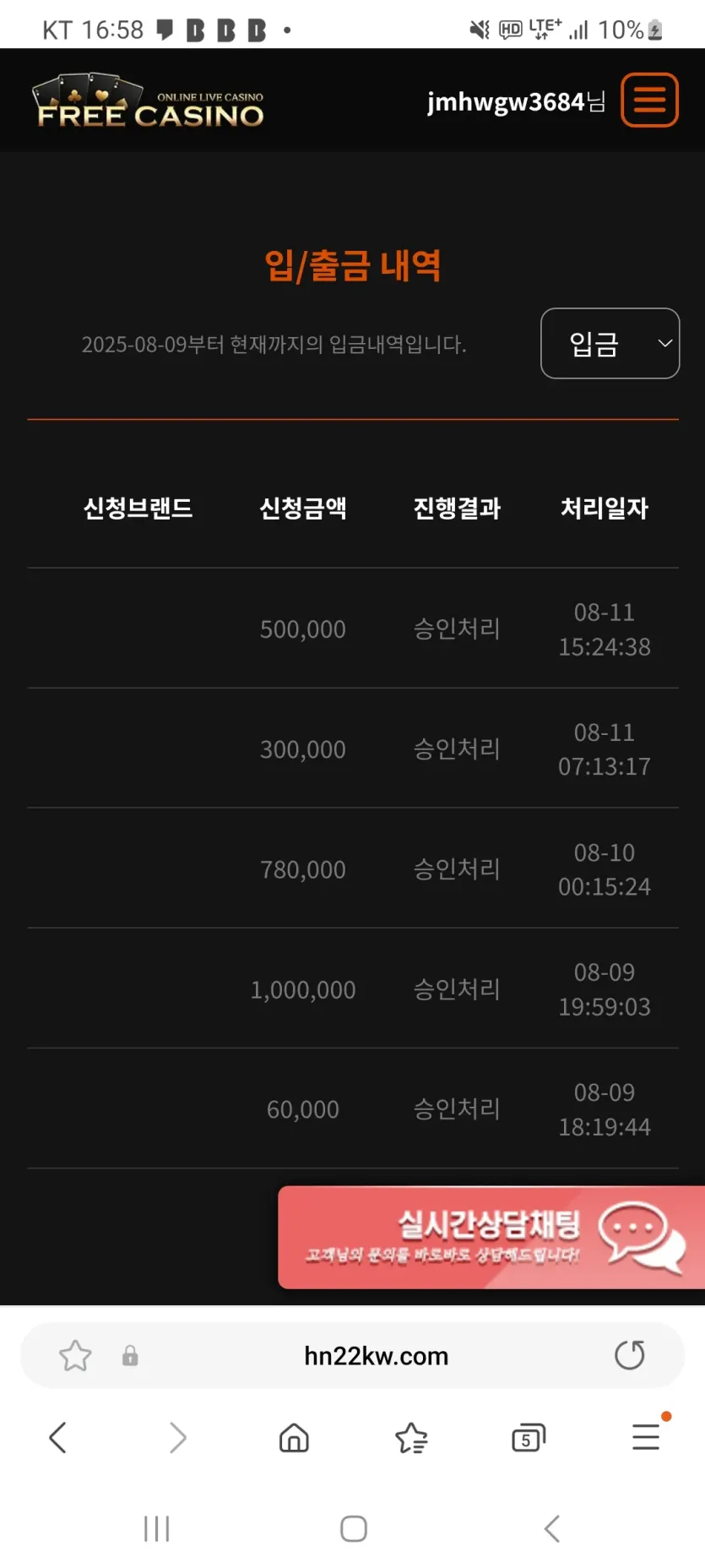The width and height of the screenshot is (705, 1568).
Task: Open the browser bookmarks list
Action: coord(411,1437)
